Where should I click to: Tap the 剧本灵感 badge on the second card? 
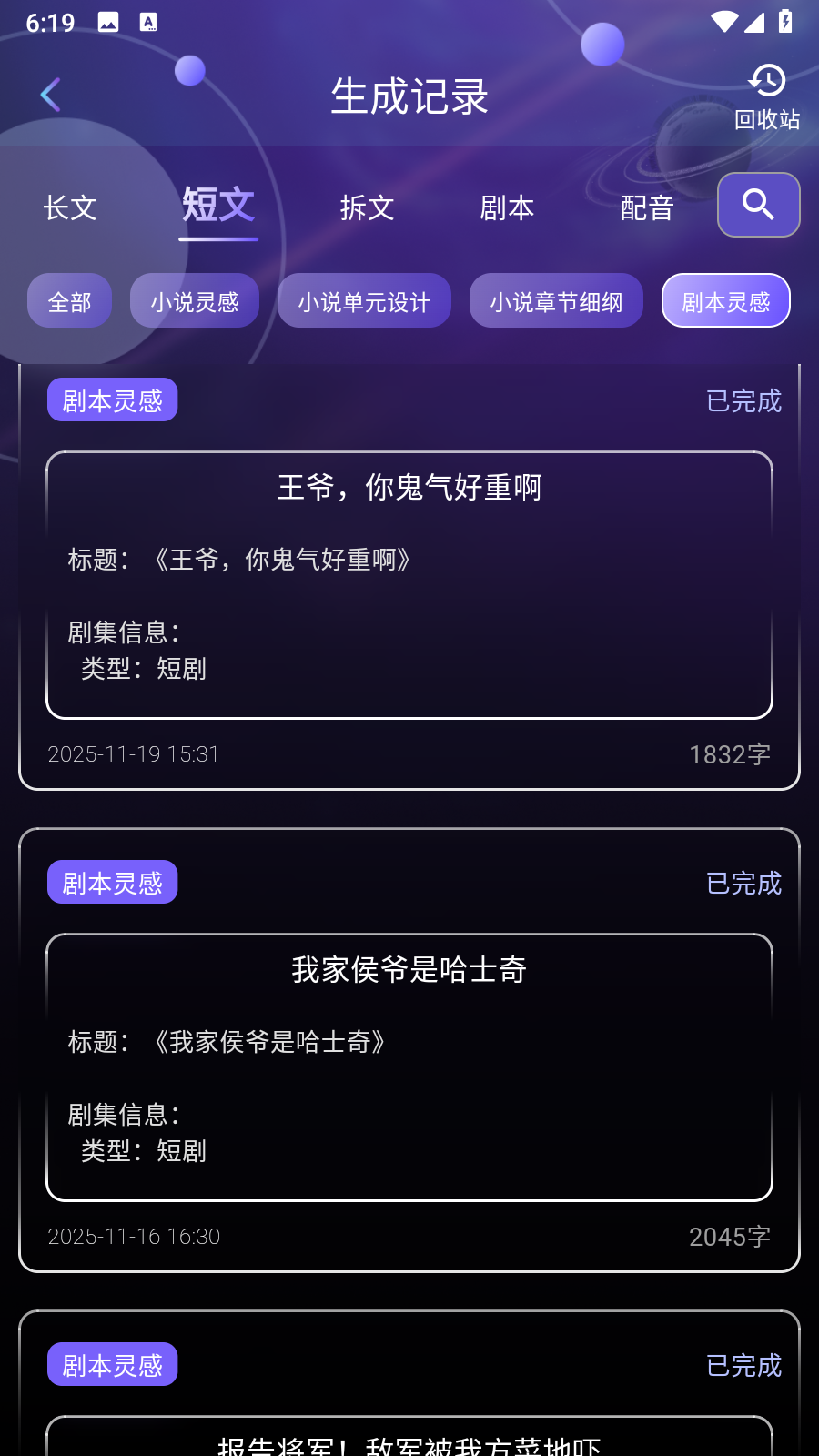(112, 881)
